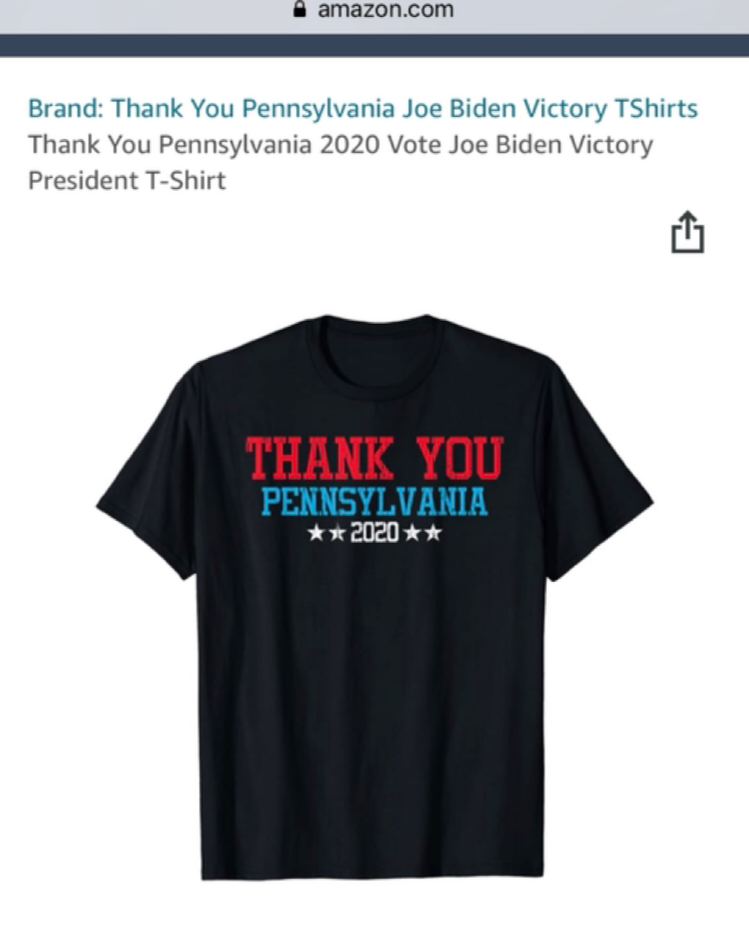The height and width of the screenshot is (930, 749).
Task: Open the Thank You Pennsylvania brand link
Action: click(x=362, y=108)
